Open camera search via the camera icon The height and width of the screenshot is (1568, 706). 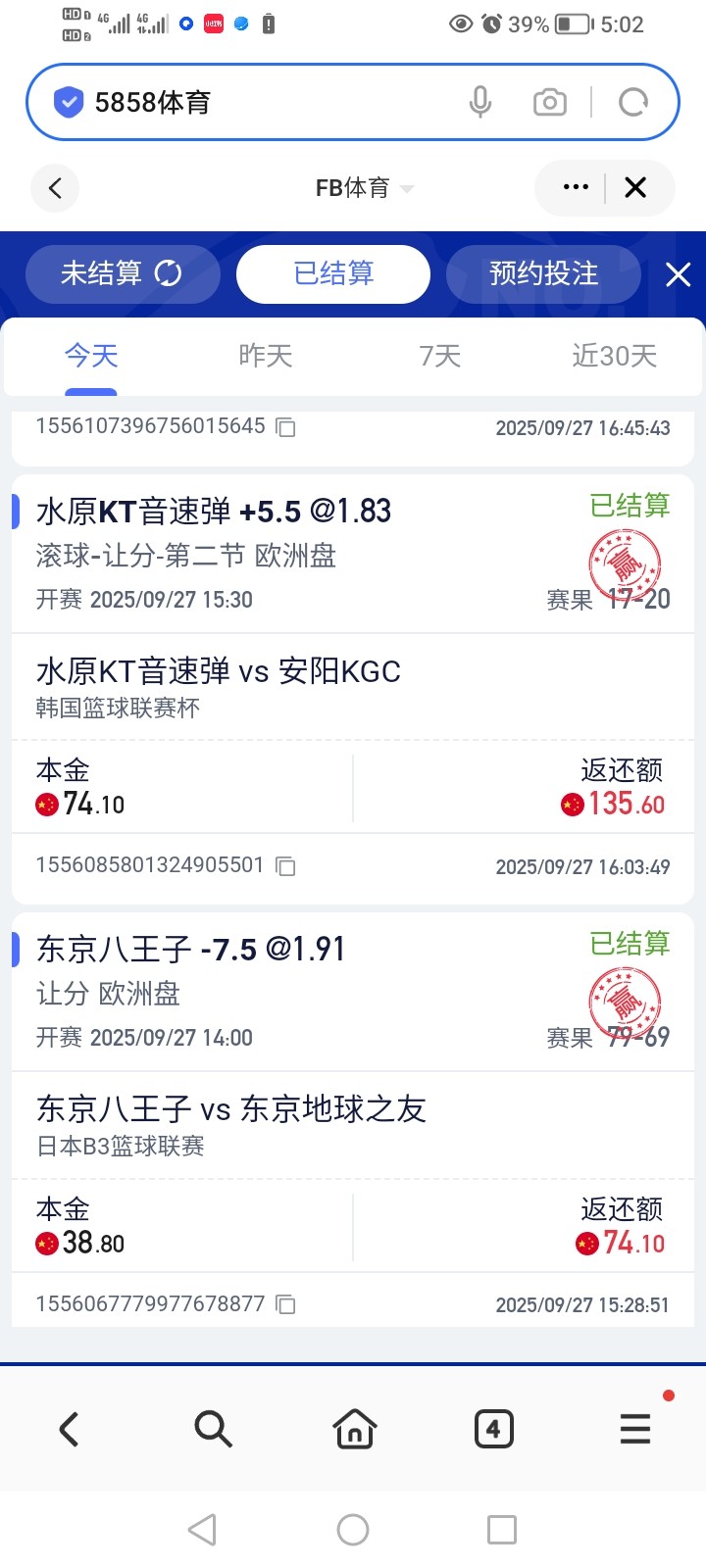549,101
